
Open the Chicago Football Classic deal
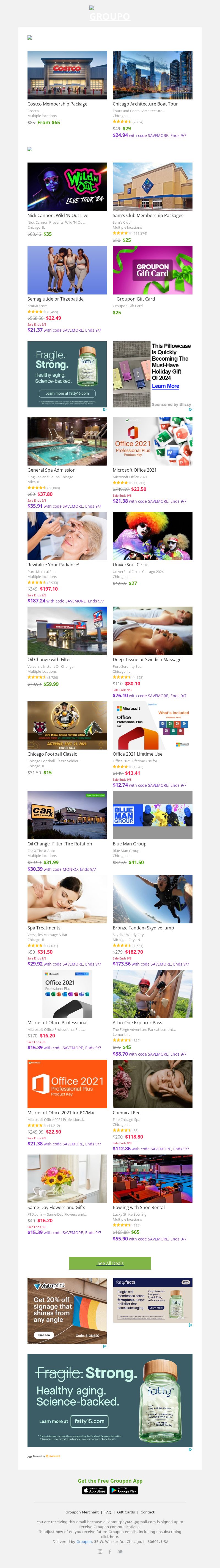click(67, 725)
